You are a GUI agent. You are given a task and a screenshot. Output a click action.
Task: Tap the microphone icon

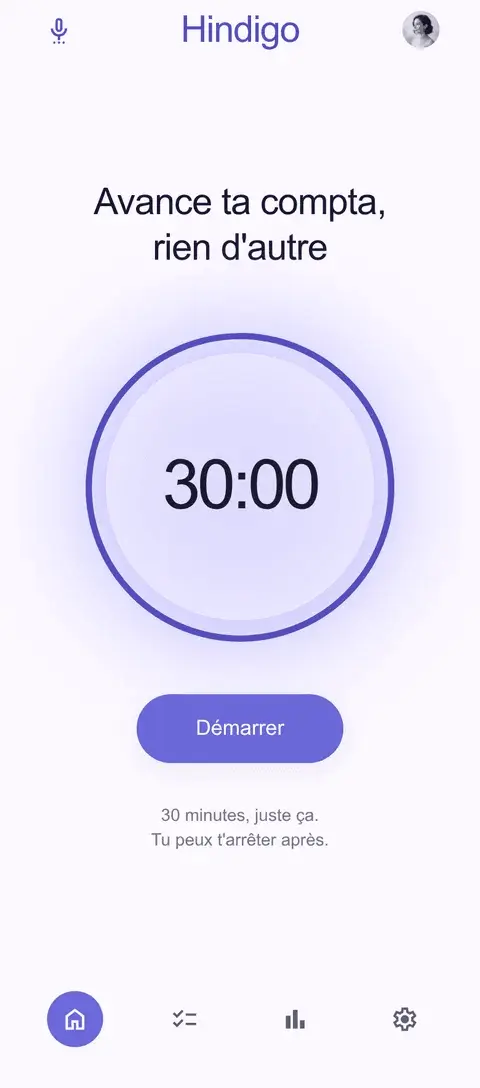pyautogui.click(x=60, y=31)
